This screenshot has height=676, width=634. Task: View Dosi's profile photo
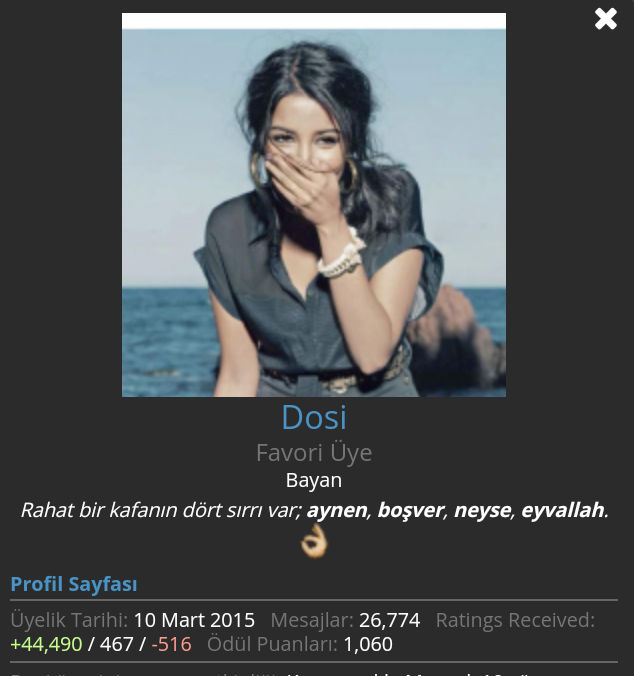click(x=313, y=205)
